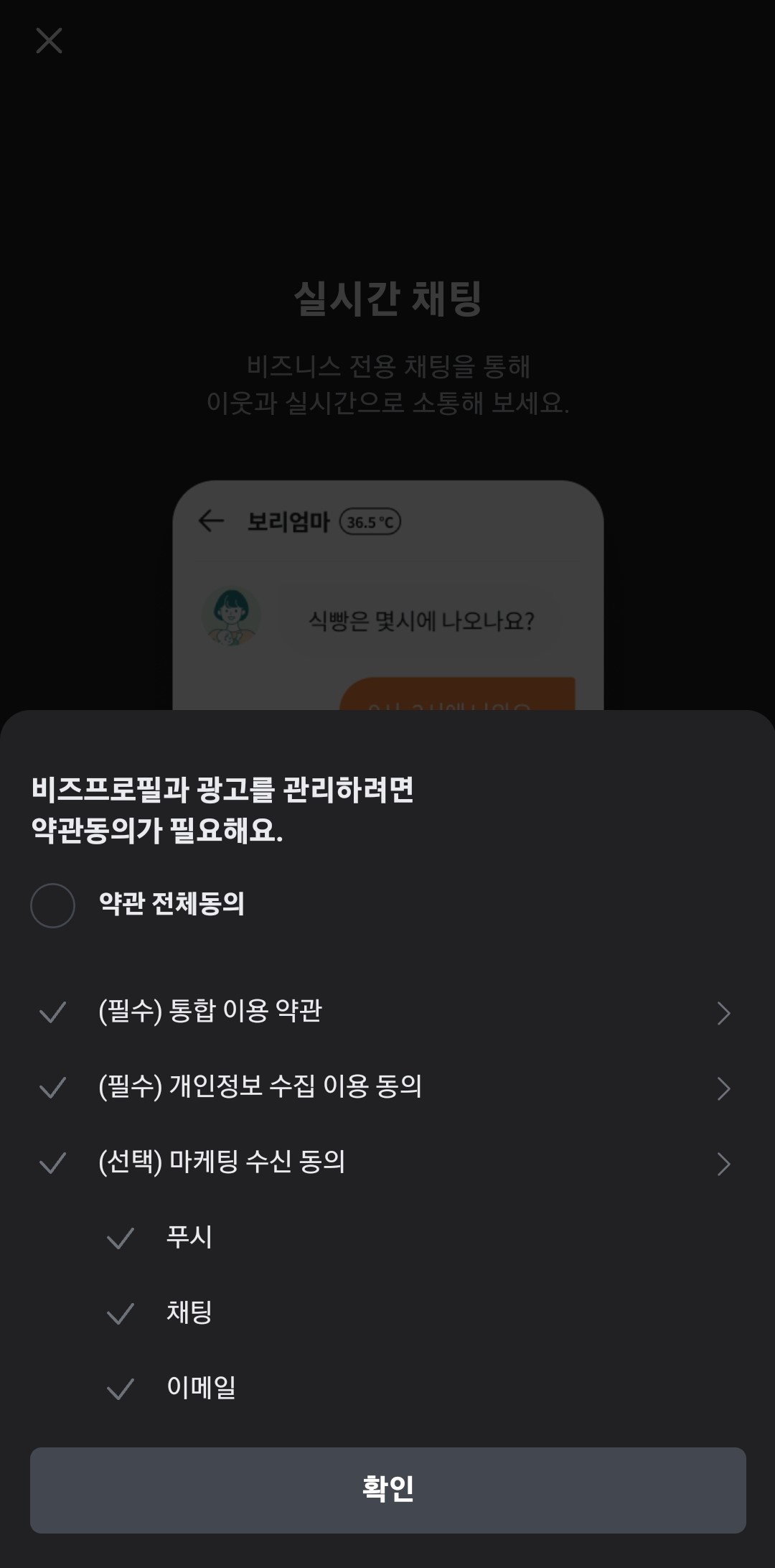Click the checkmark next to 채팅

point(121,1312)
